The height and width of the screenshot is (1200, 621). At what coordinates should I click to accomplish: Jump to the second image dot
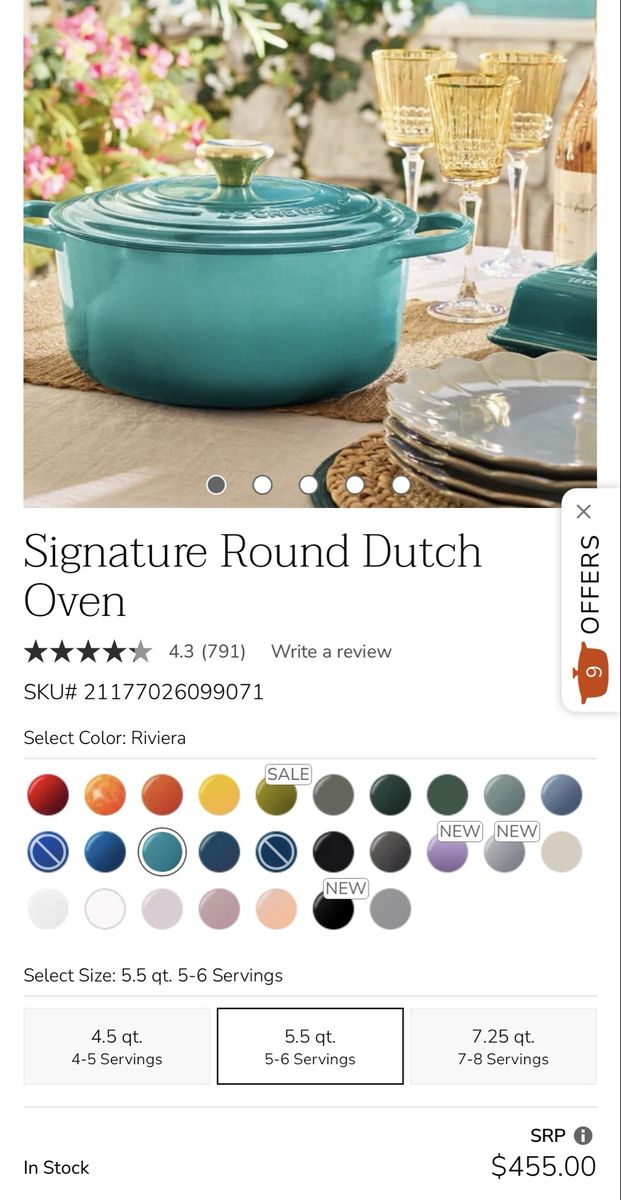pos(262,484)
